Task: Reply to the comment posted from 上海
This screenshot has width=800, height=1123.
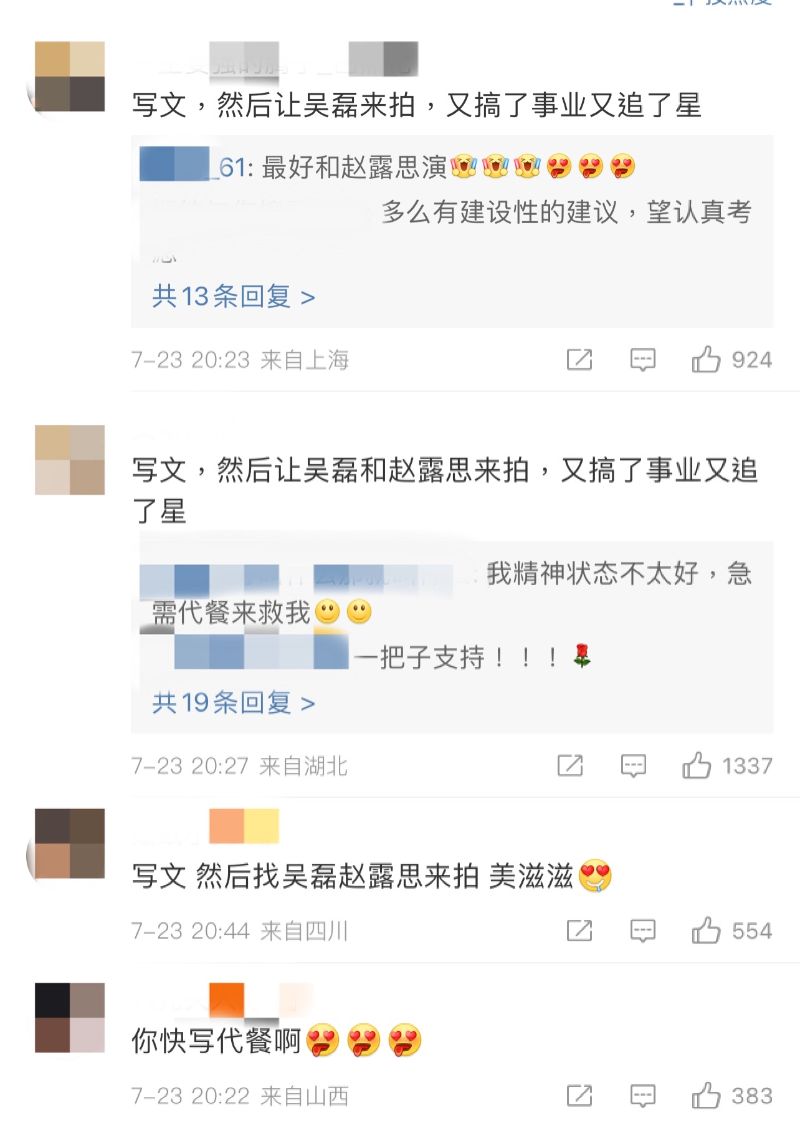Action: point(642,360)
